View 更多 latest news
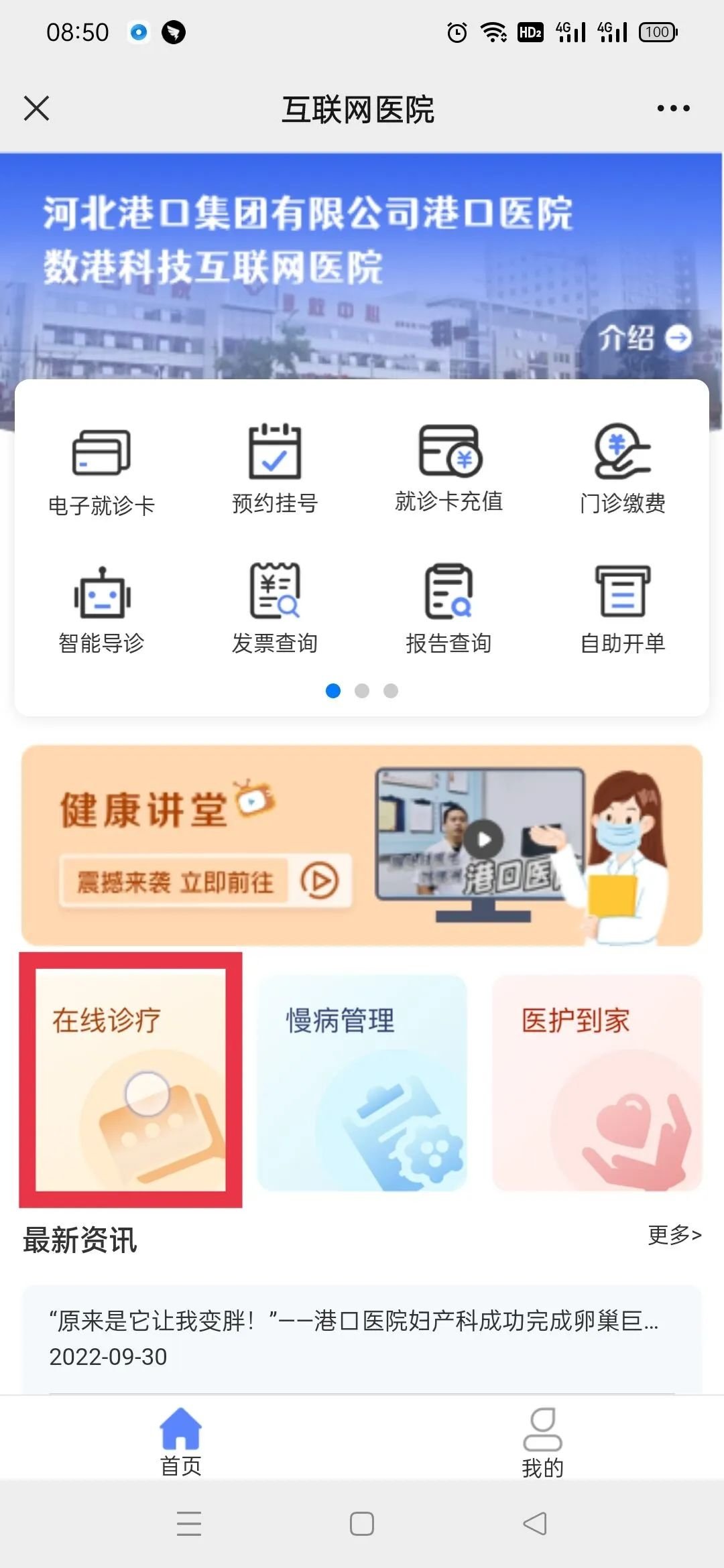Viewport: 724px width, 1568px height. 674,1234
